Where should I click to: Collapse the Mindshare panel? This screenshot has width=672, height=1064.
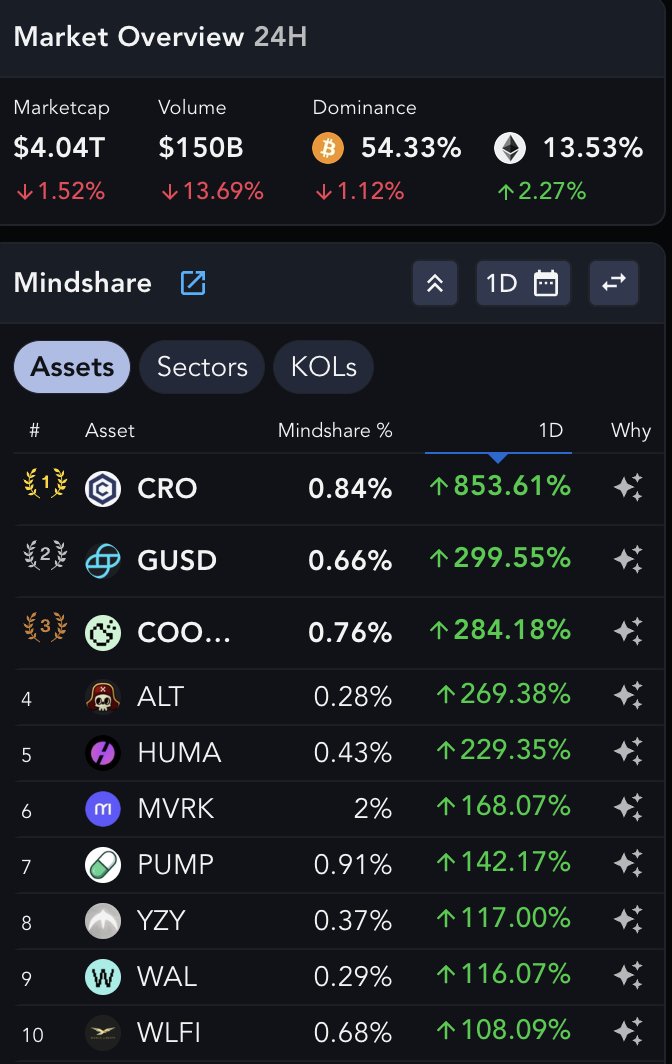point(435,283)
